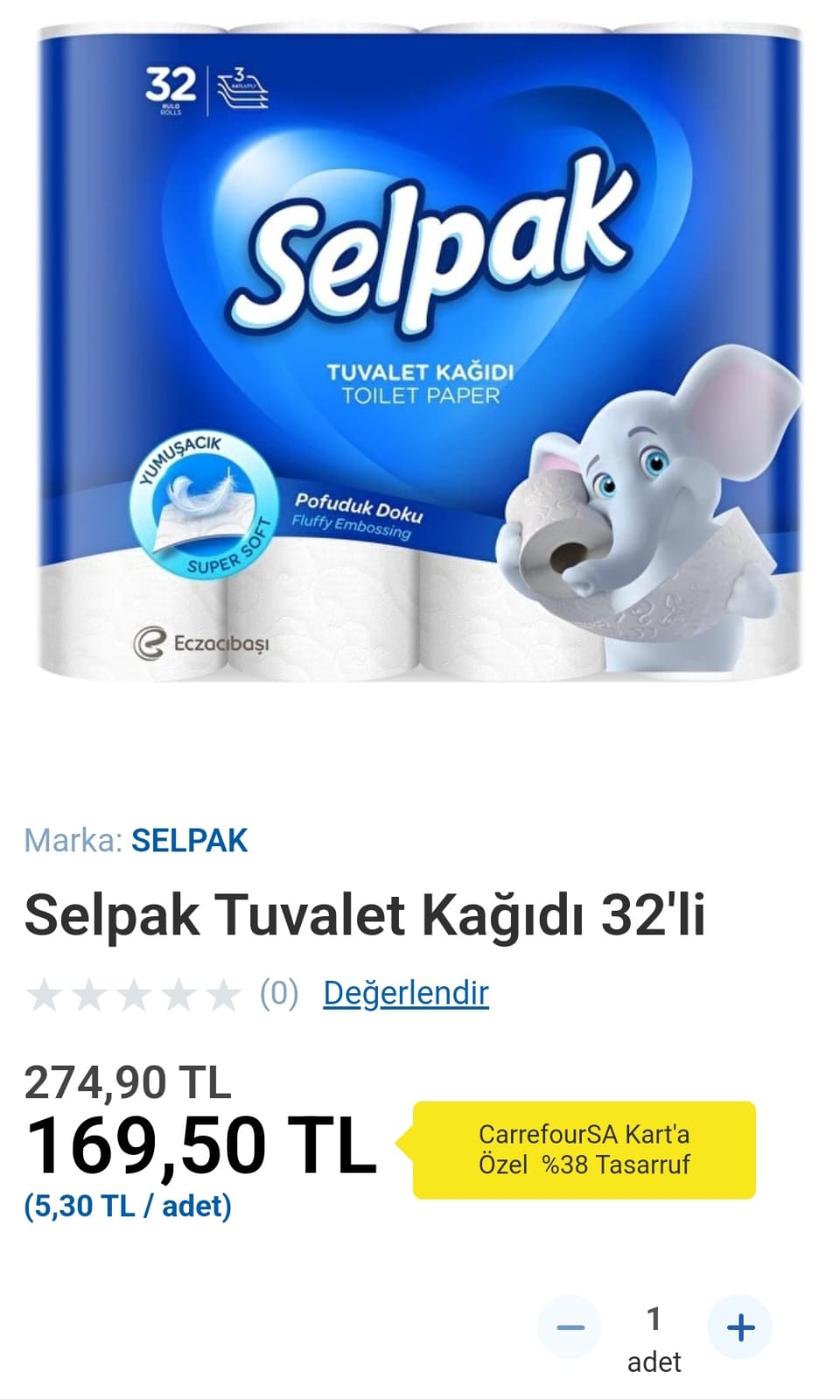Decrease quantity with the minus button
This screenshot has width=840, height=1400.
tap(570, 1328)
